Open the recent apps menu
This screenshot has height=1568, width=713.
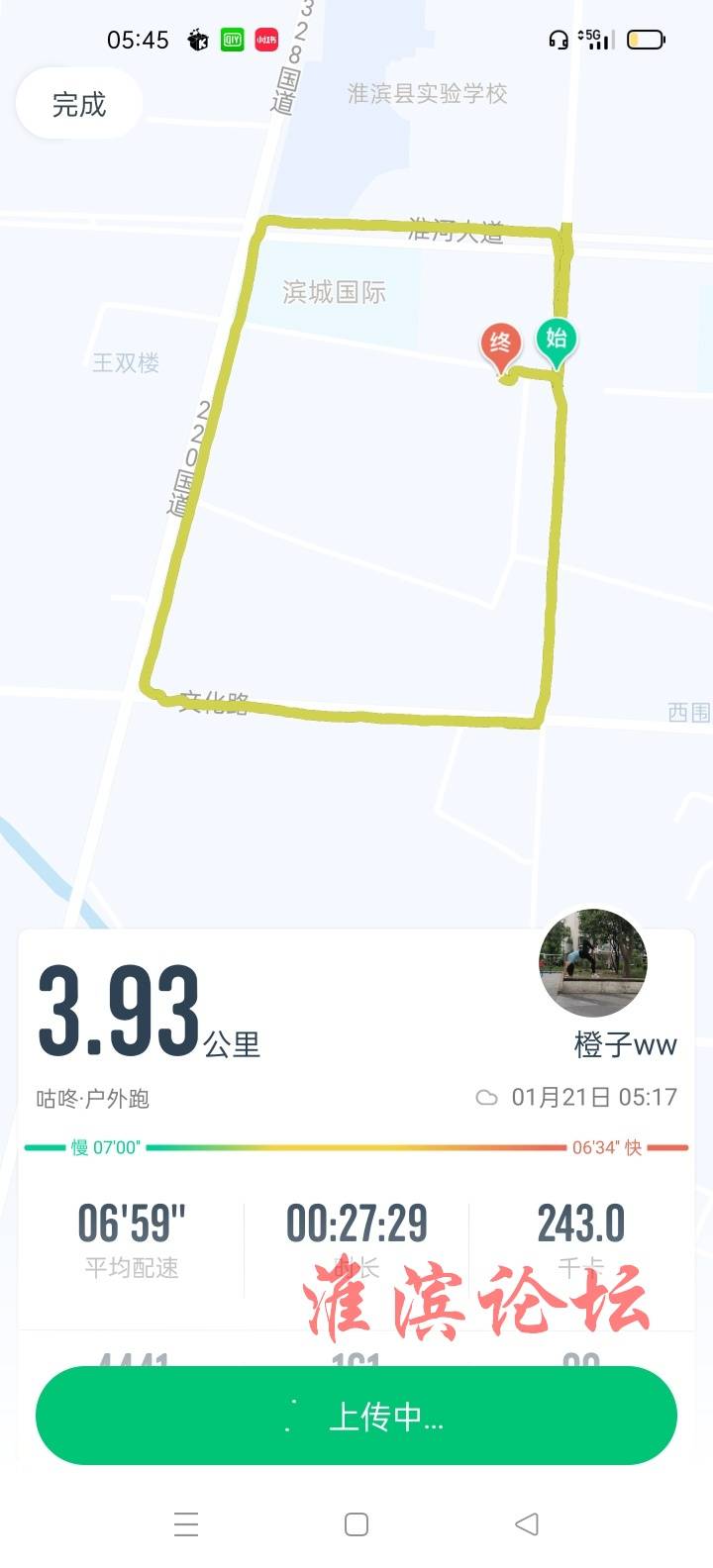click(186, 1523)
